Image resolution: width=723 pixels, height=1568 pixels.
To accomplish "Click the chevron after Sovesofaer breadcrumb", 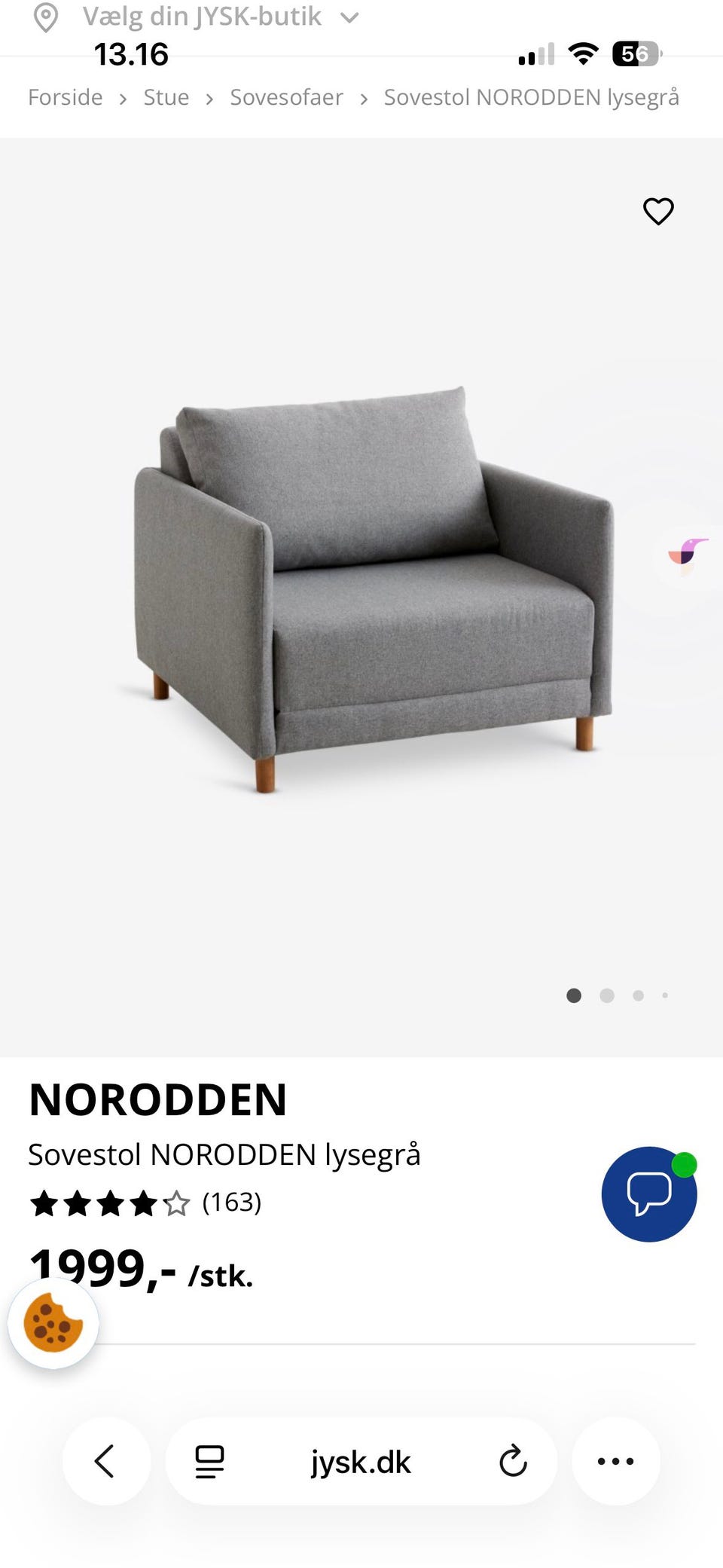I will point(363,98).
